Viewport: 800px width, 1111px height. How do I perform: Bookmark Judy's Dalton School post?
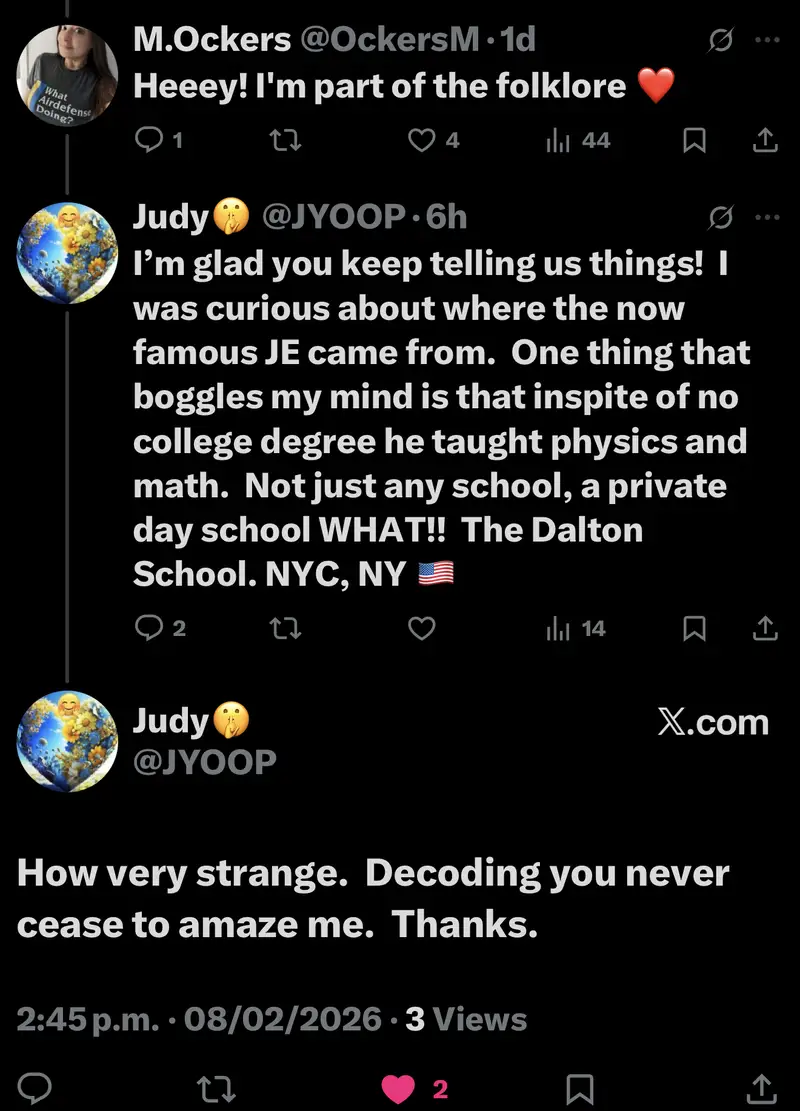point(693,628)
